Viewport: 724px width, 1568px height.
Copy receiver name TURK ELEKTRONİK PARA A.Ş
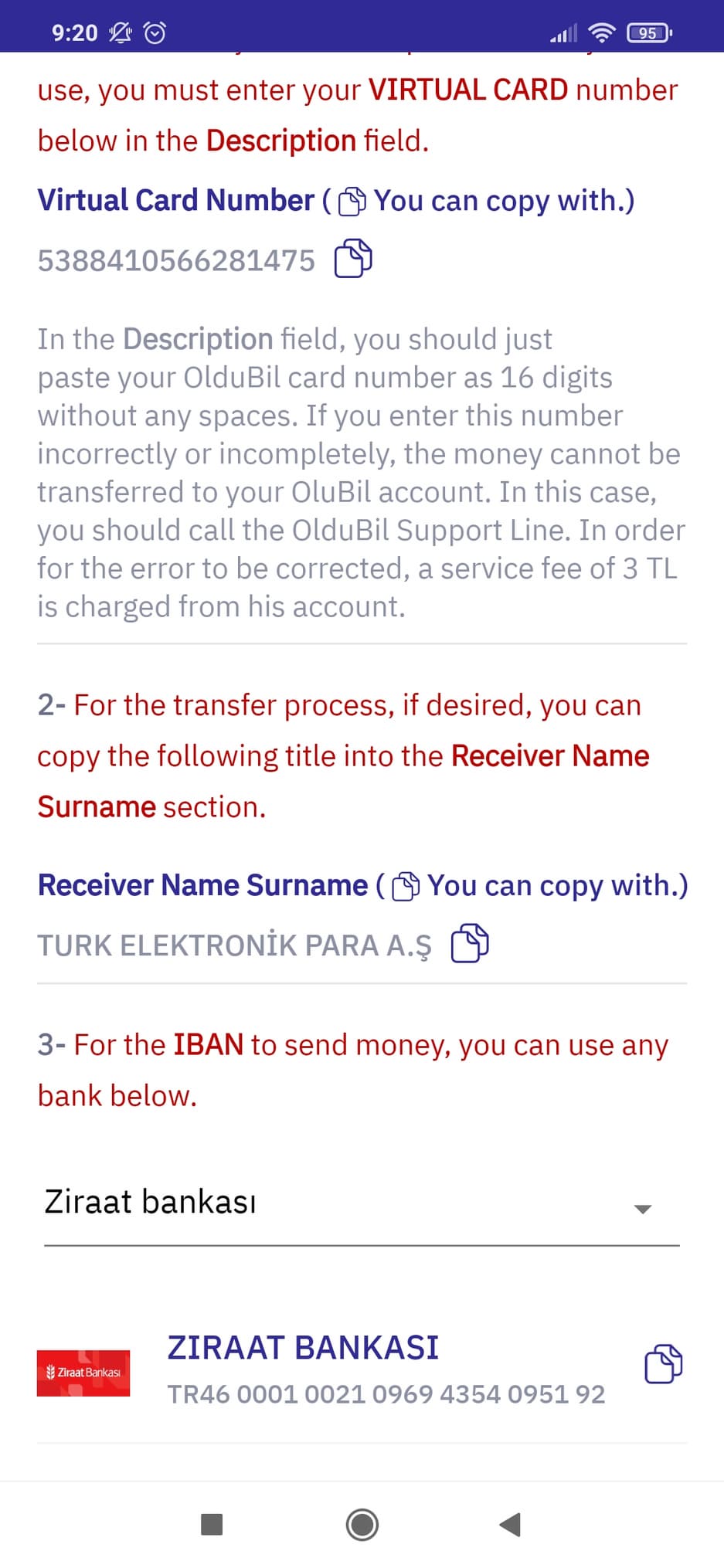click(x=470, y=943)
